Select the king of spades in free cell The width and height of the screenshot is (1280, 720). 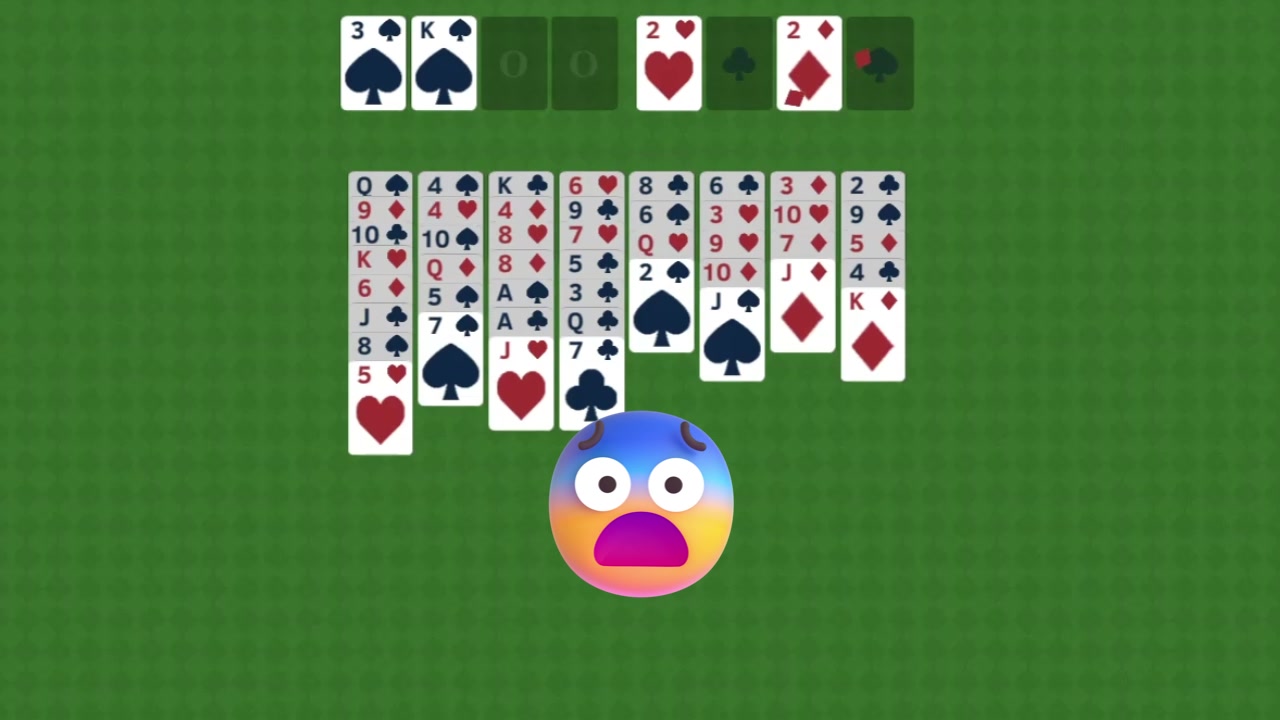point(444,63)
